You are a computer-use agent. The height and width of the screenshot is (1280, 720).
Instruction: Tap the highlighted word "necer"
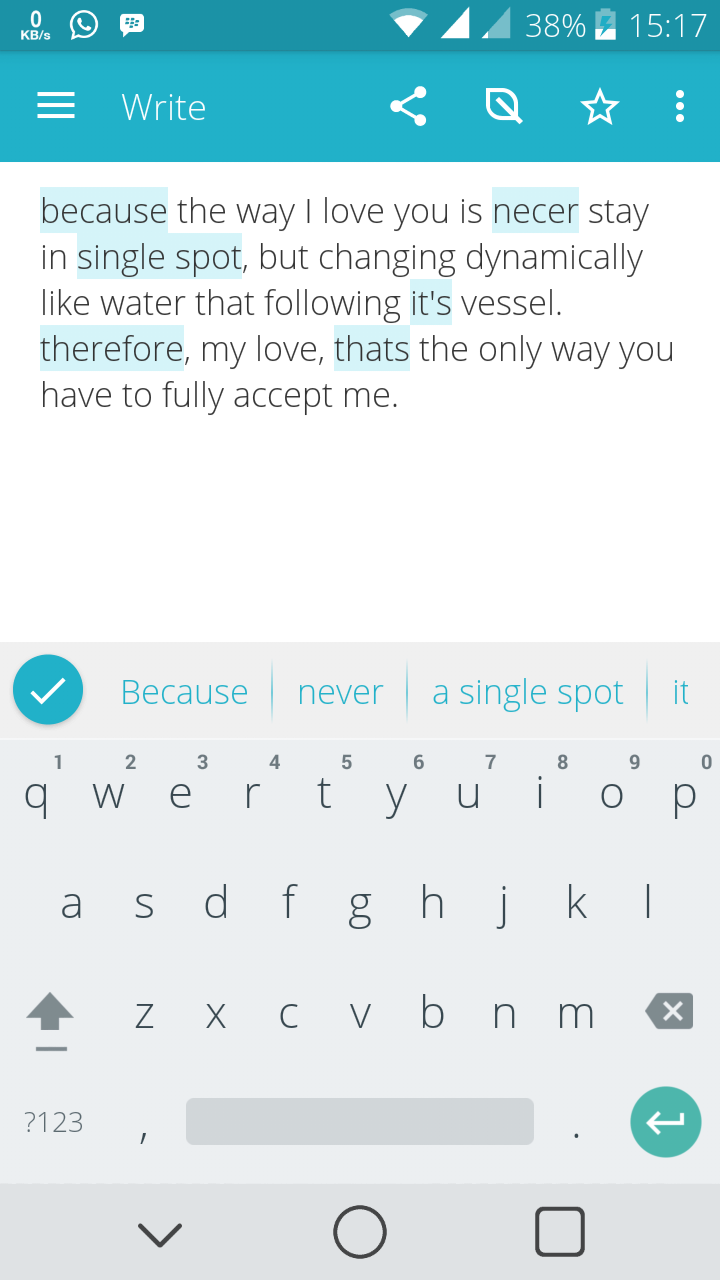click(x=535, y=211)
